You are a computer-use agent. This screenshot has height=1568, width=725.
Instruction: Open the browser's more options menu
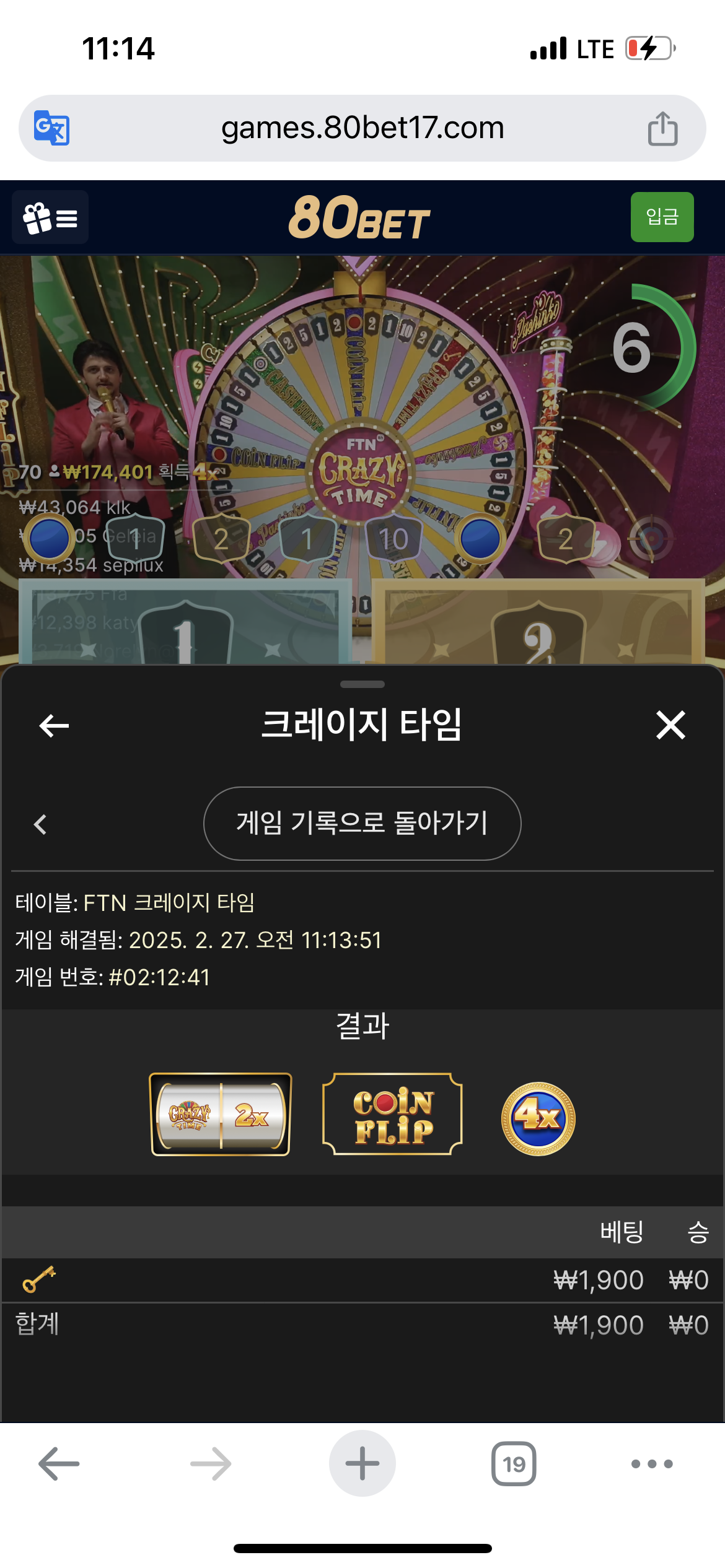[x=651, y=1464]
